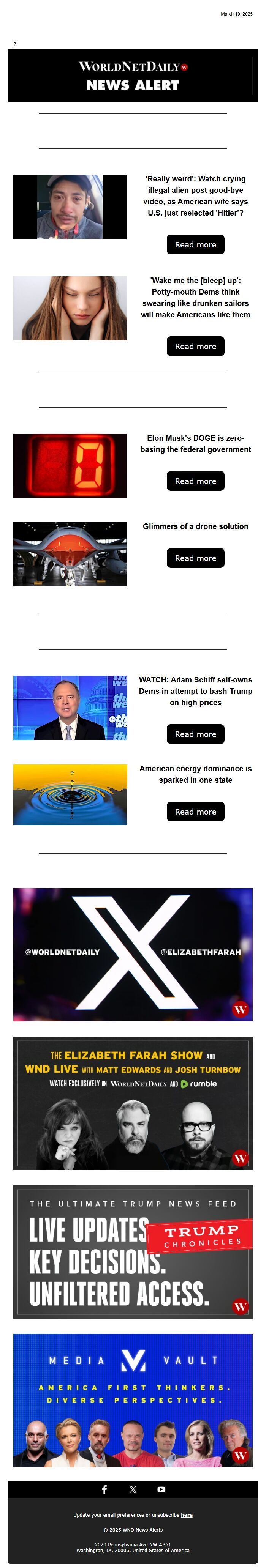Open the Trump Chronicles news feed banner
The height and width of the screenshot is (1568, 266).
click(x=133, y=1251)
